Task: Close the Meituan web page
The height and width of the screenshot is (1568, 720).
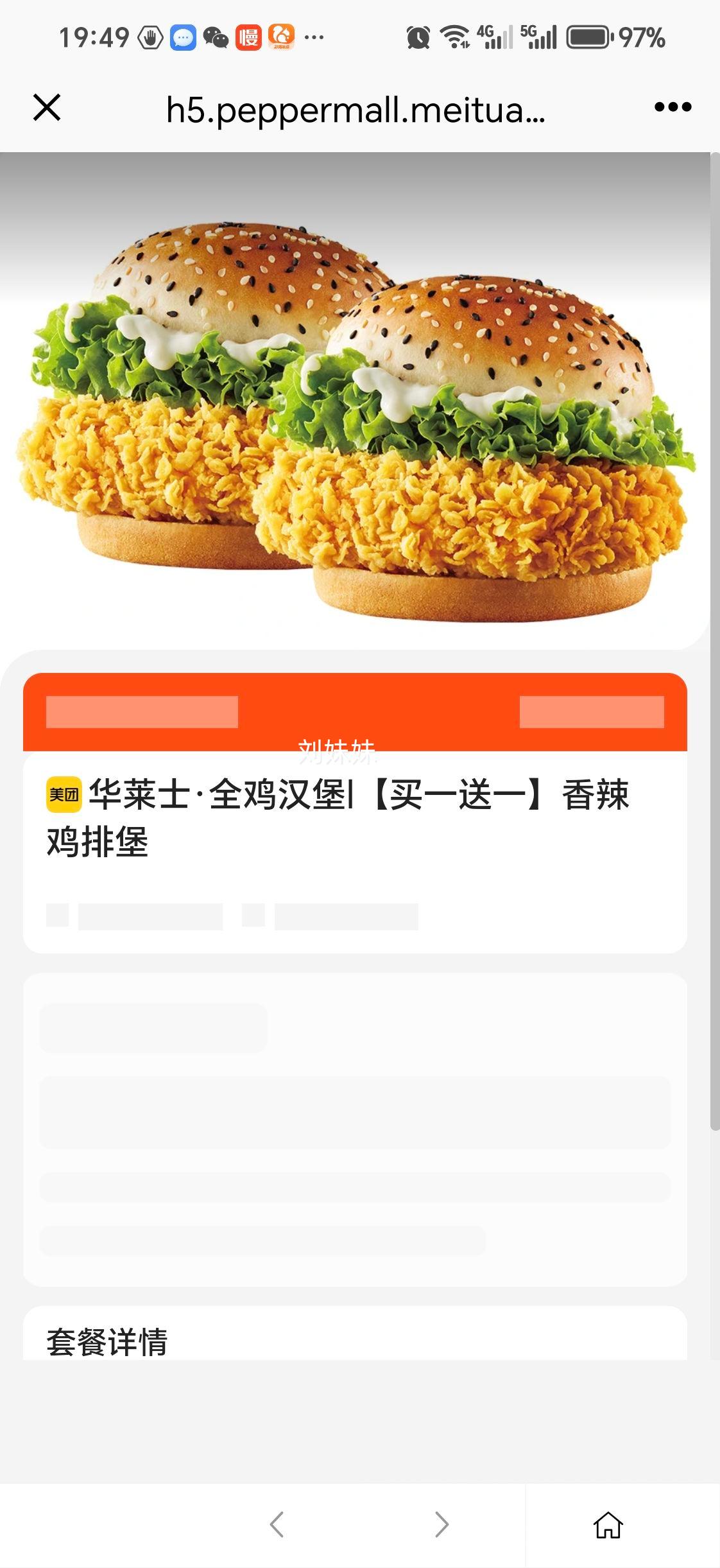Action: click(47, 107)
